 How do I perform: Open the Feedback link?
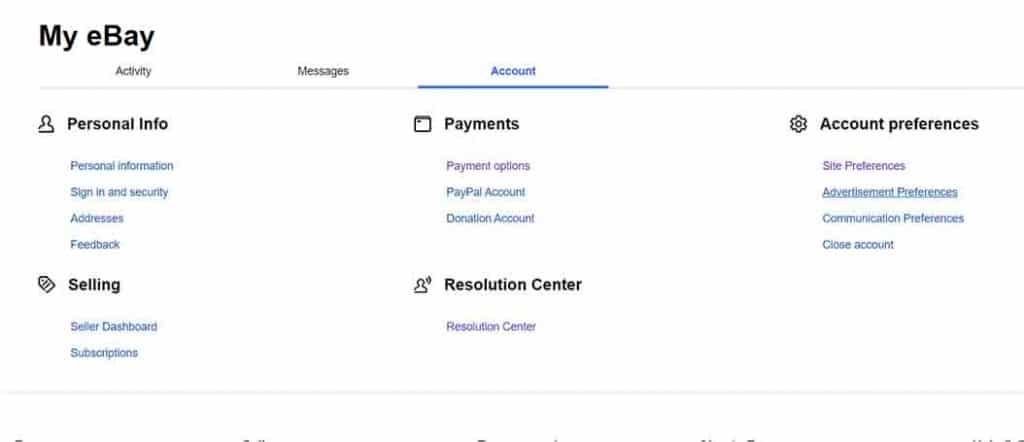[95, 244]
